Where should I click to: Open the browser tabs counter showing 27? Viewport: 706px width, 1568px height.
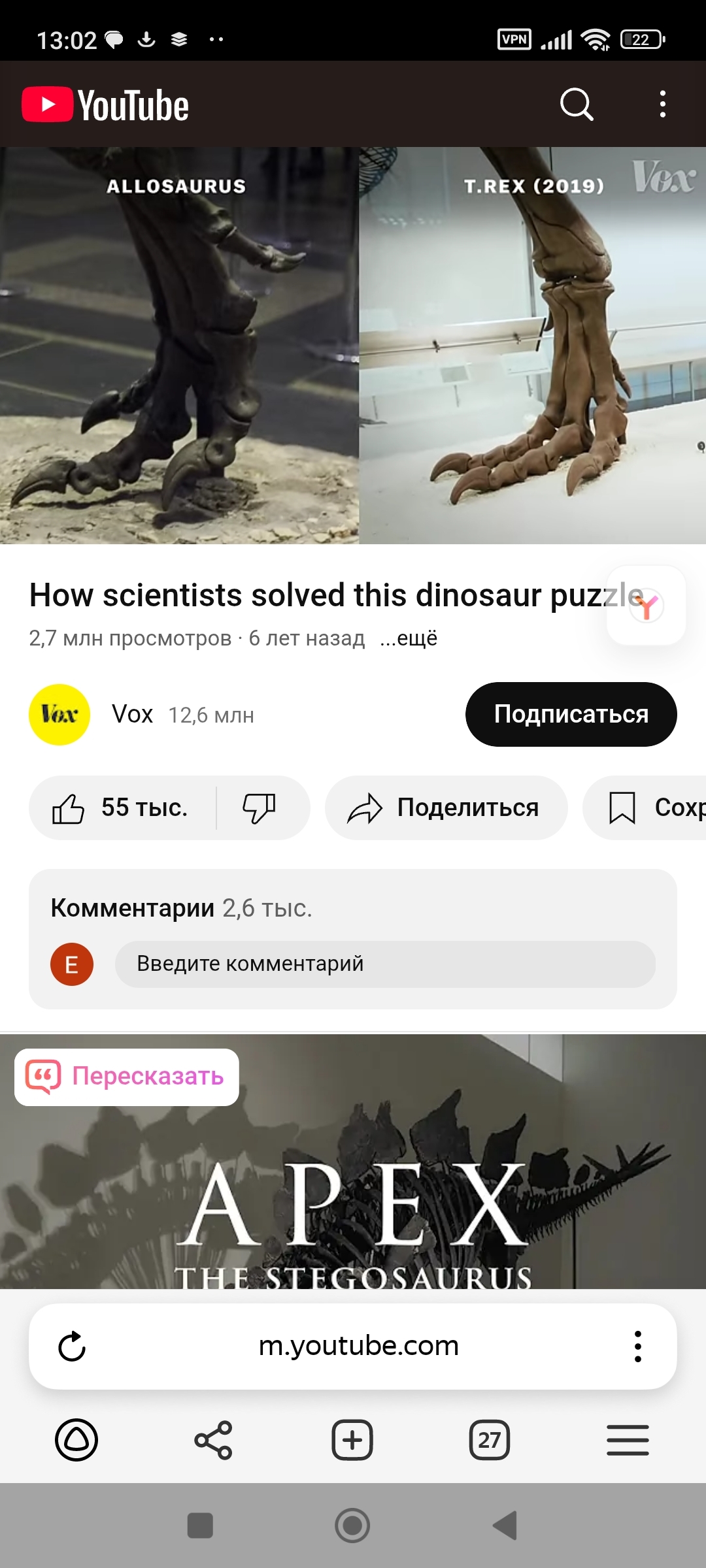click(489, 1440)
